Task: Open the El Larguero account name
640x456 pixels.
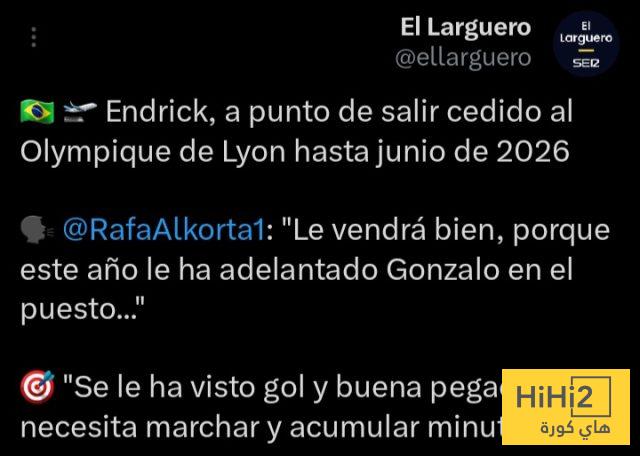Action: coord(465,26)
